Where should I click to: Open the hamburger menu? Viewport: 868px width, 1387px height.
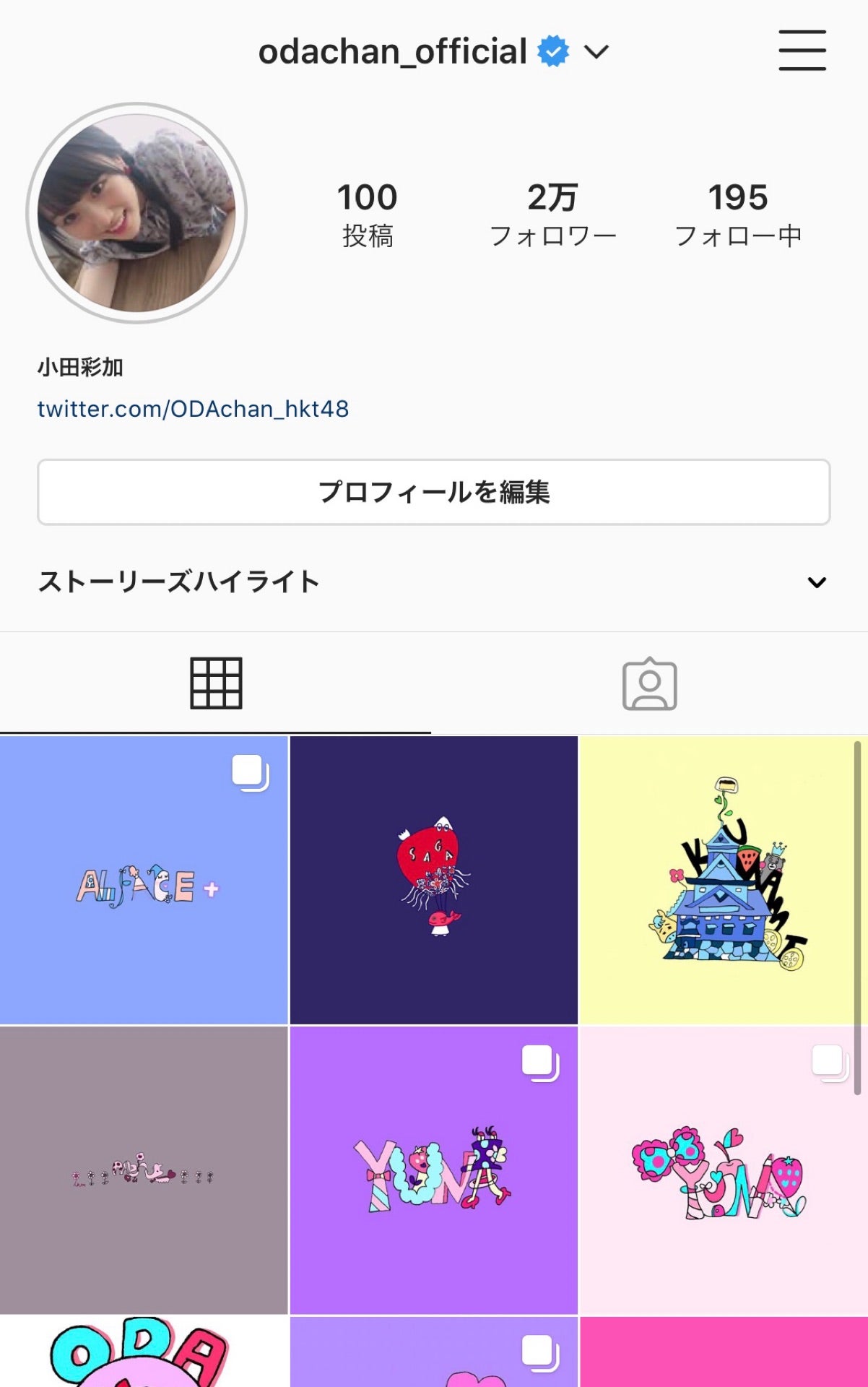pyautogui.click(x=802, y=51)
